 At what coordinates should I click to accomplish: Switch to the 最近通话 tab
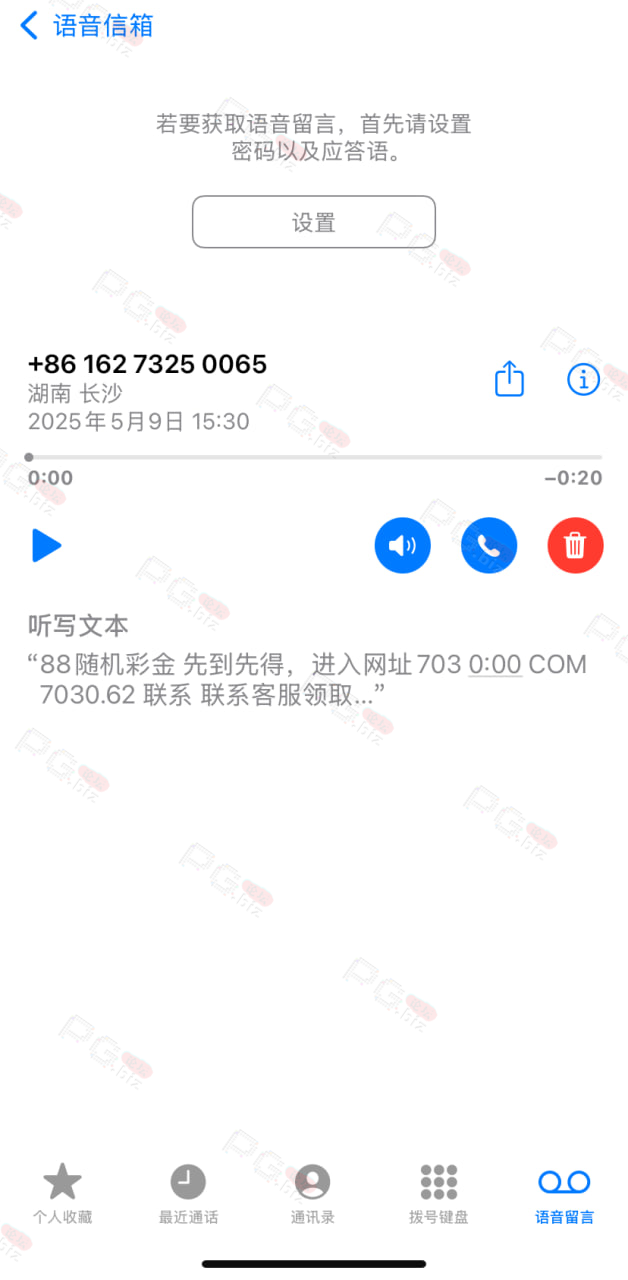[x=188, y=1194]
